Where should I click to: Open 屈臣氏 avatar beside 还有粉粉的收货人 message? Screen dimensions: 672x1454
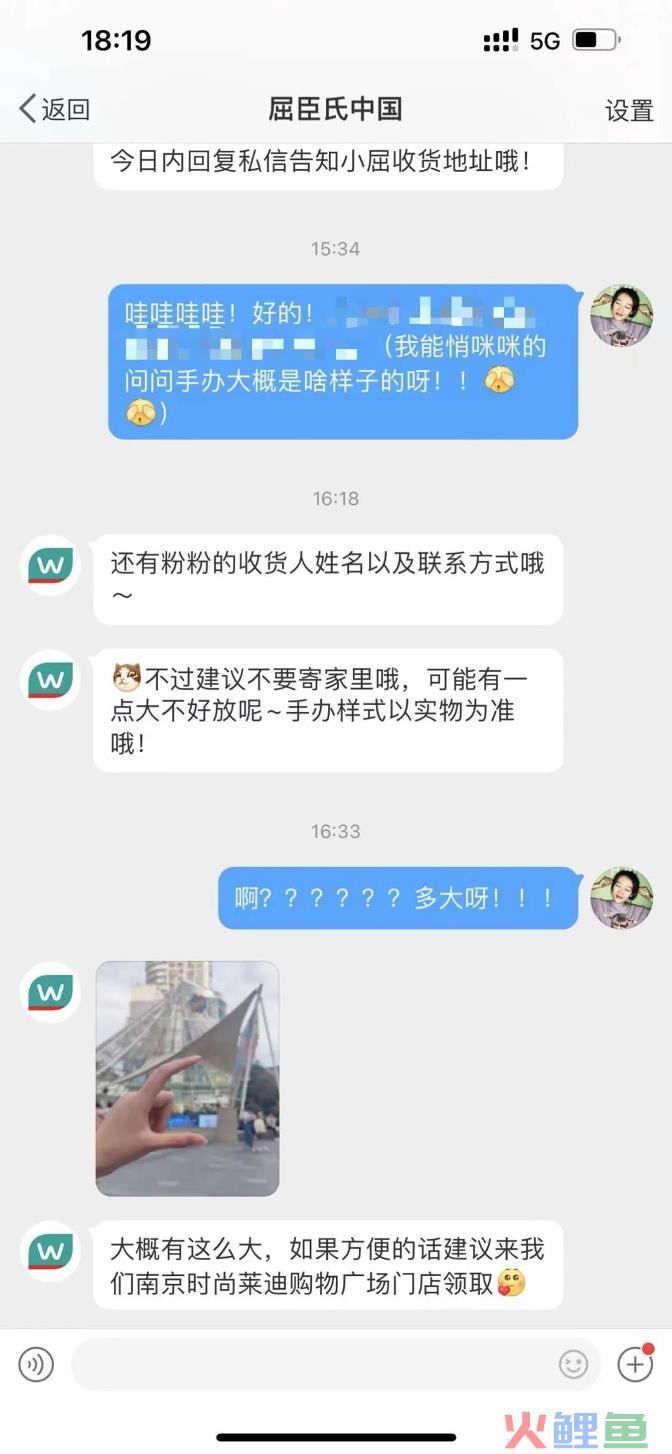pos(50,566)
